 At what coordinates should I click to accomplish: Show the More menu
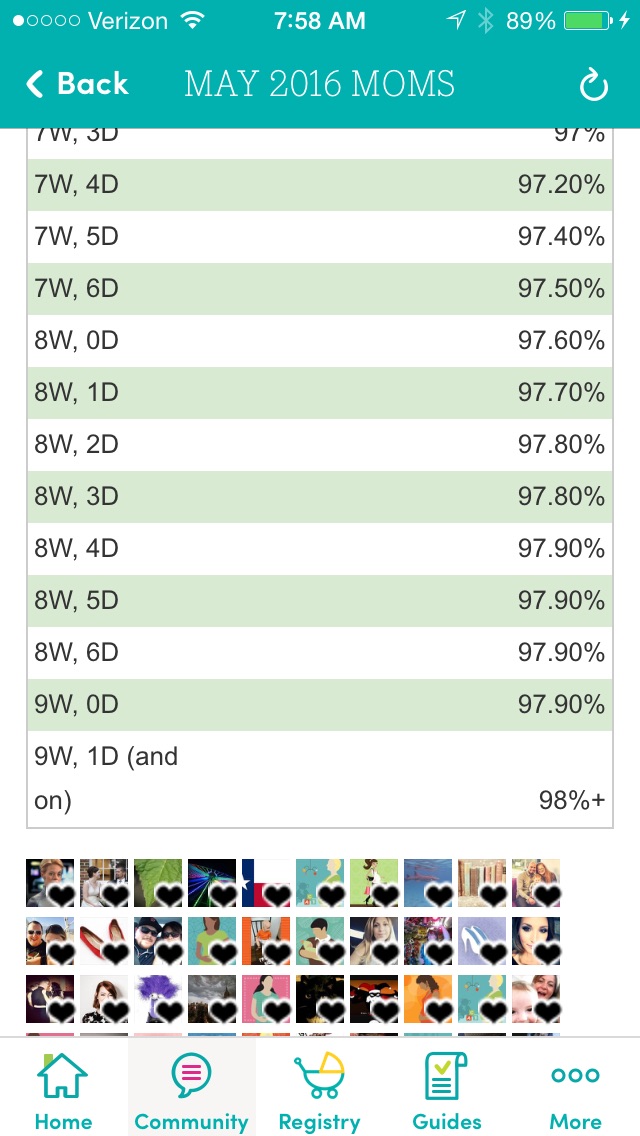575,1092
